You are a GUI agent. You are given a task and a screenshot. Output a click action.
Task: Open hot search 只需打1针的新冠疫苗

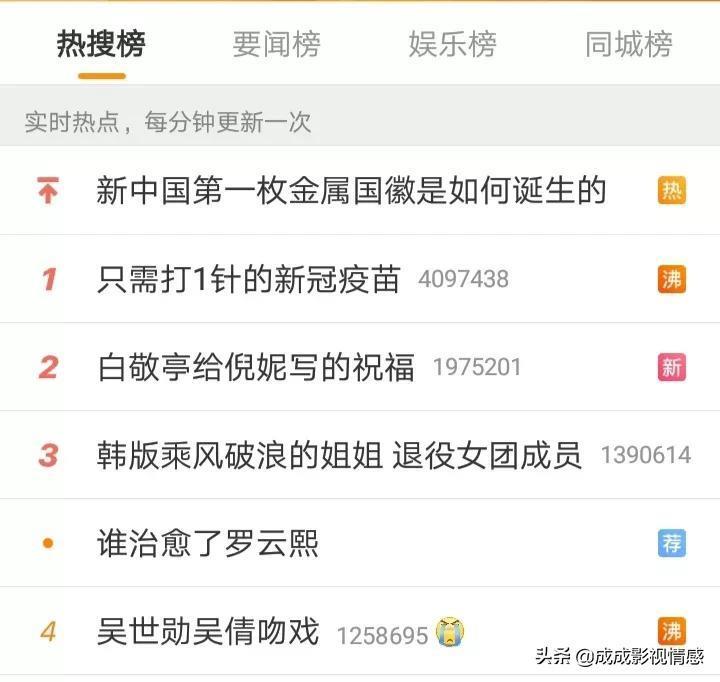pyautogui.click(x=249, y=279)
